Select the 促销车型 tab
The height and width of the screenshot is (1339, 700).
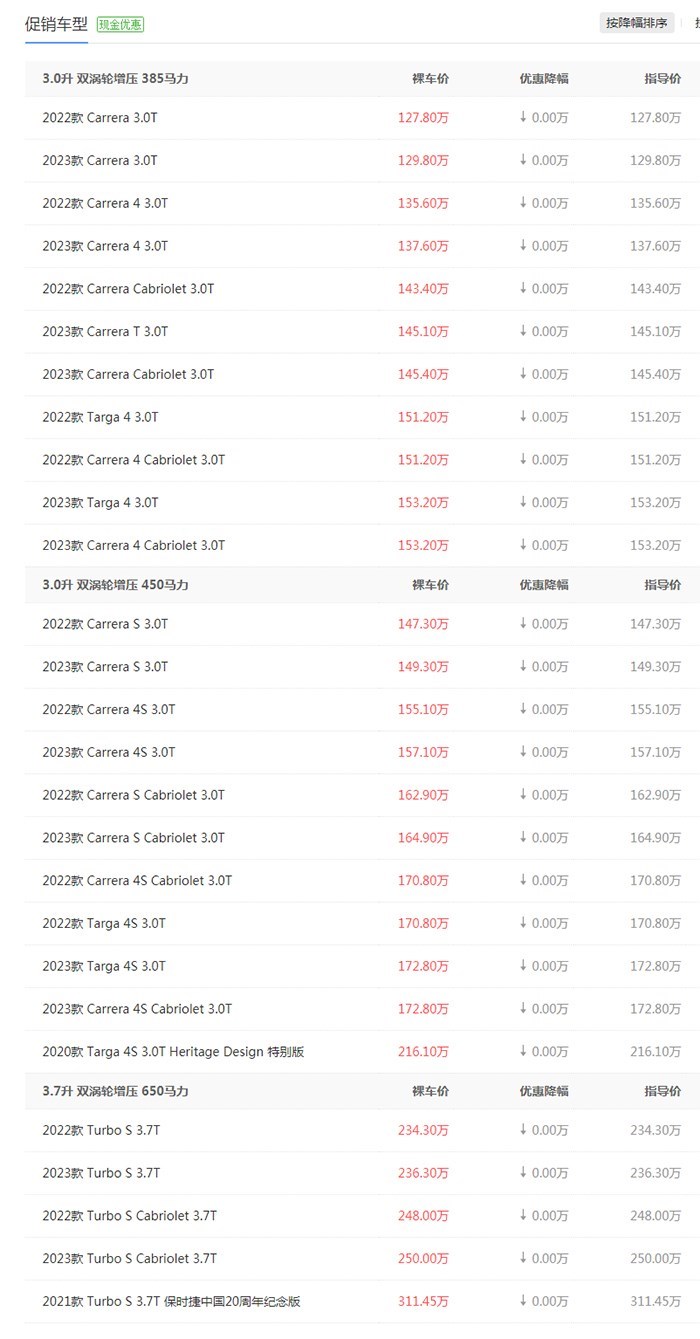[x=56, y=24]
